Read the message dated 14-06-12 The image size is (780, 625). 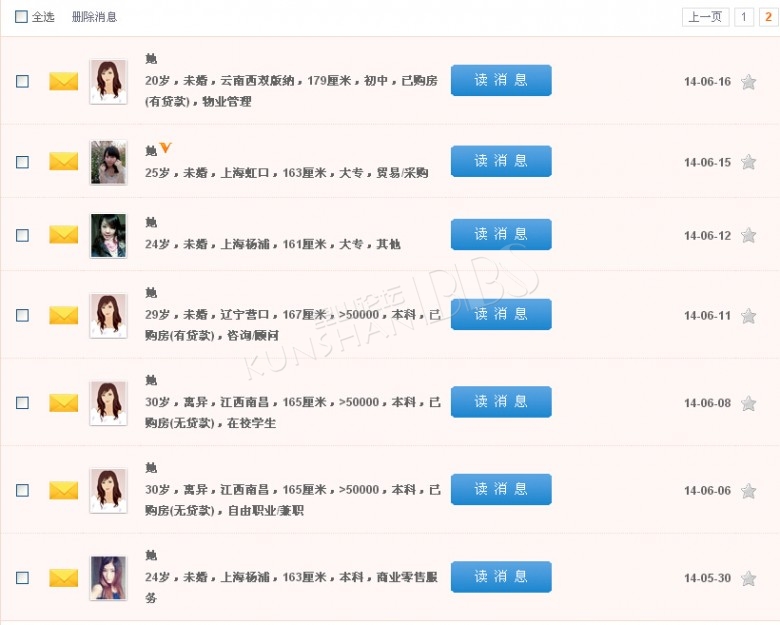click(500, 234)
